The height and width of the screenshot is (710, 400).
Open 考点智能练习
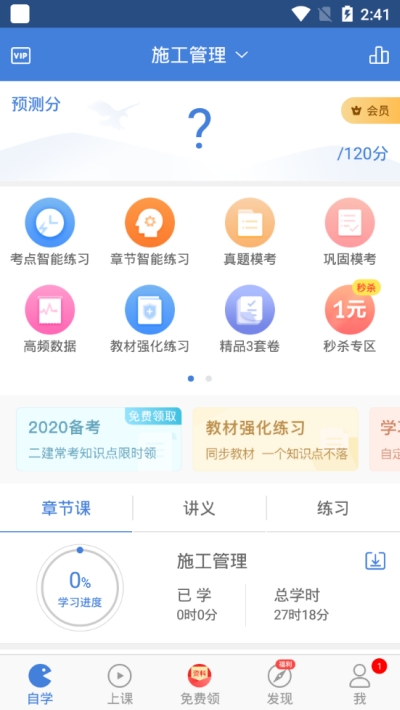(50, 232)
